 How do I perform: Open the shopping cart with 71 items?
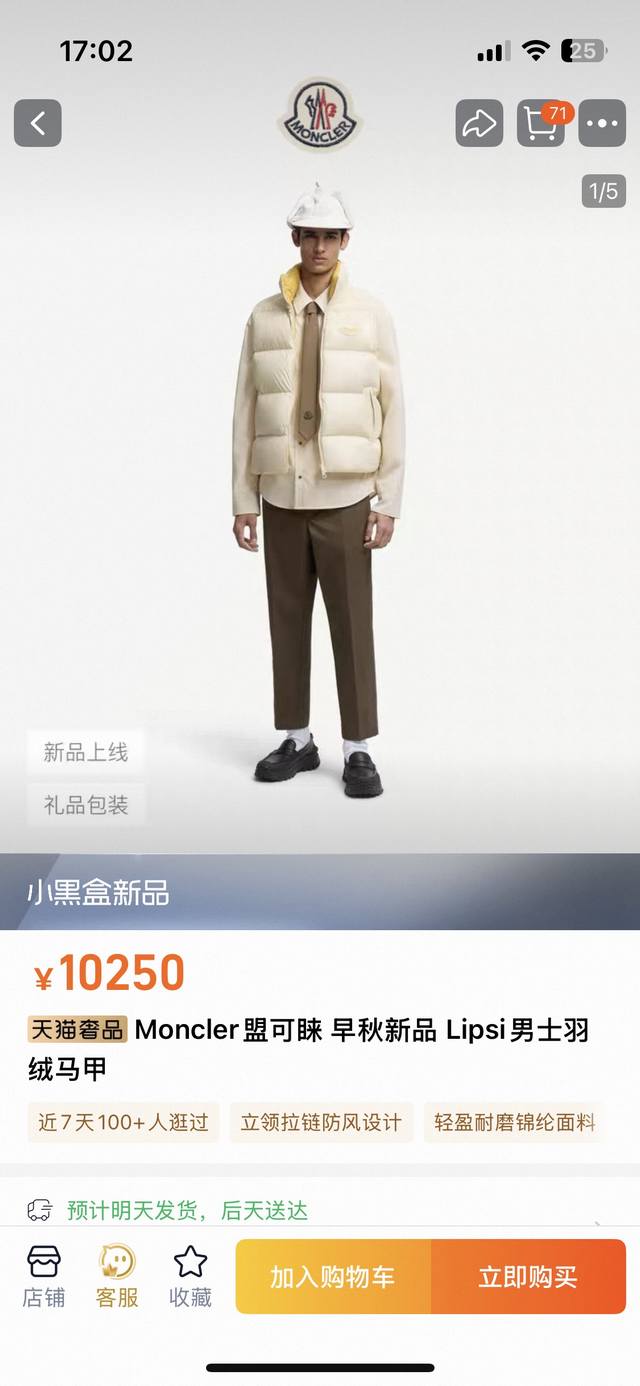[541, 124]
